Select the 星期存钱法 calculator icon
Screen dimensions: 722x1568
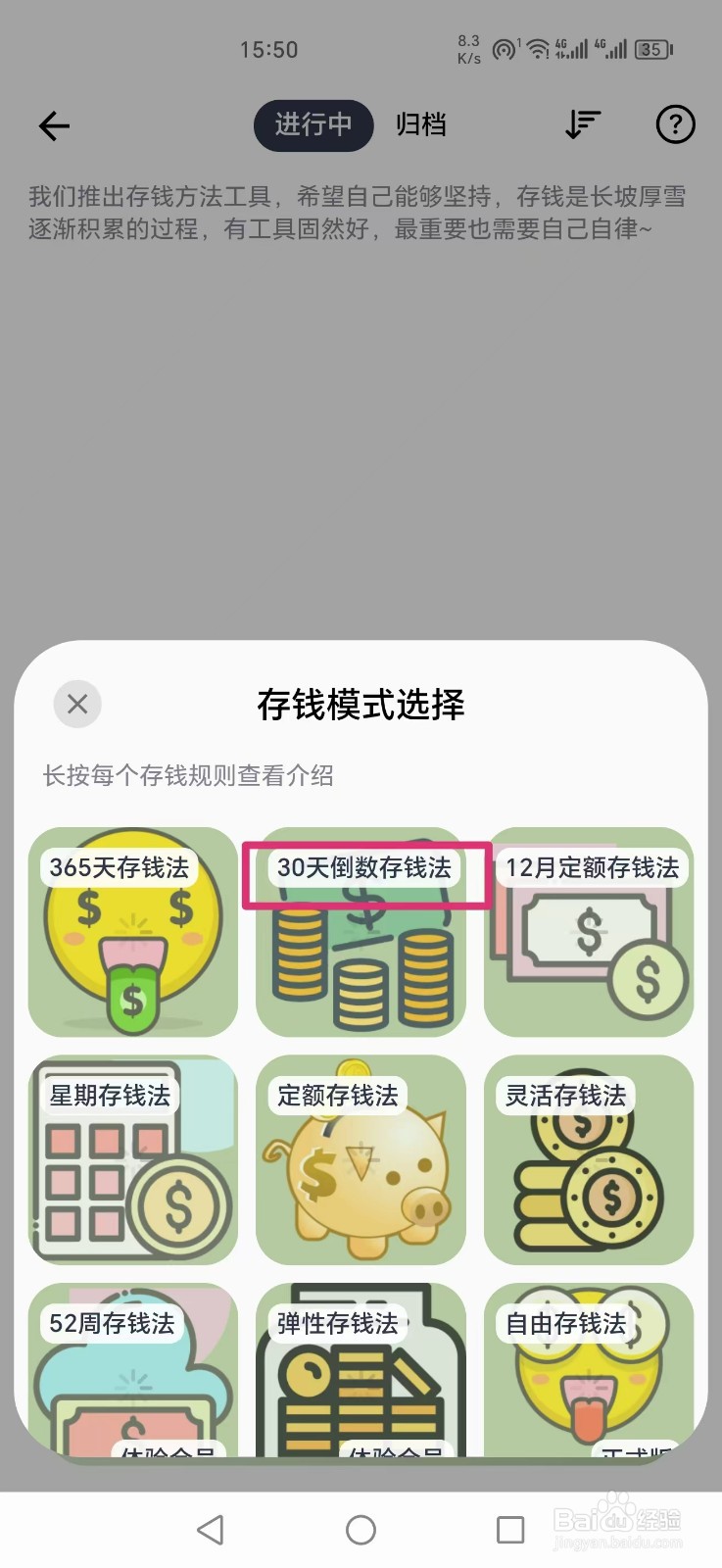(132, 1161)
